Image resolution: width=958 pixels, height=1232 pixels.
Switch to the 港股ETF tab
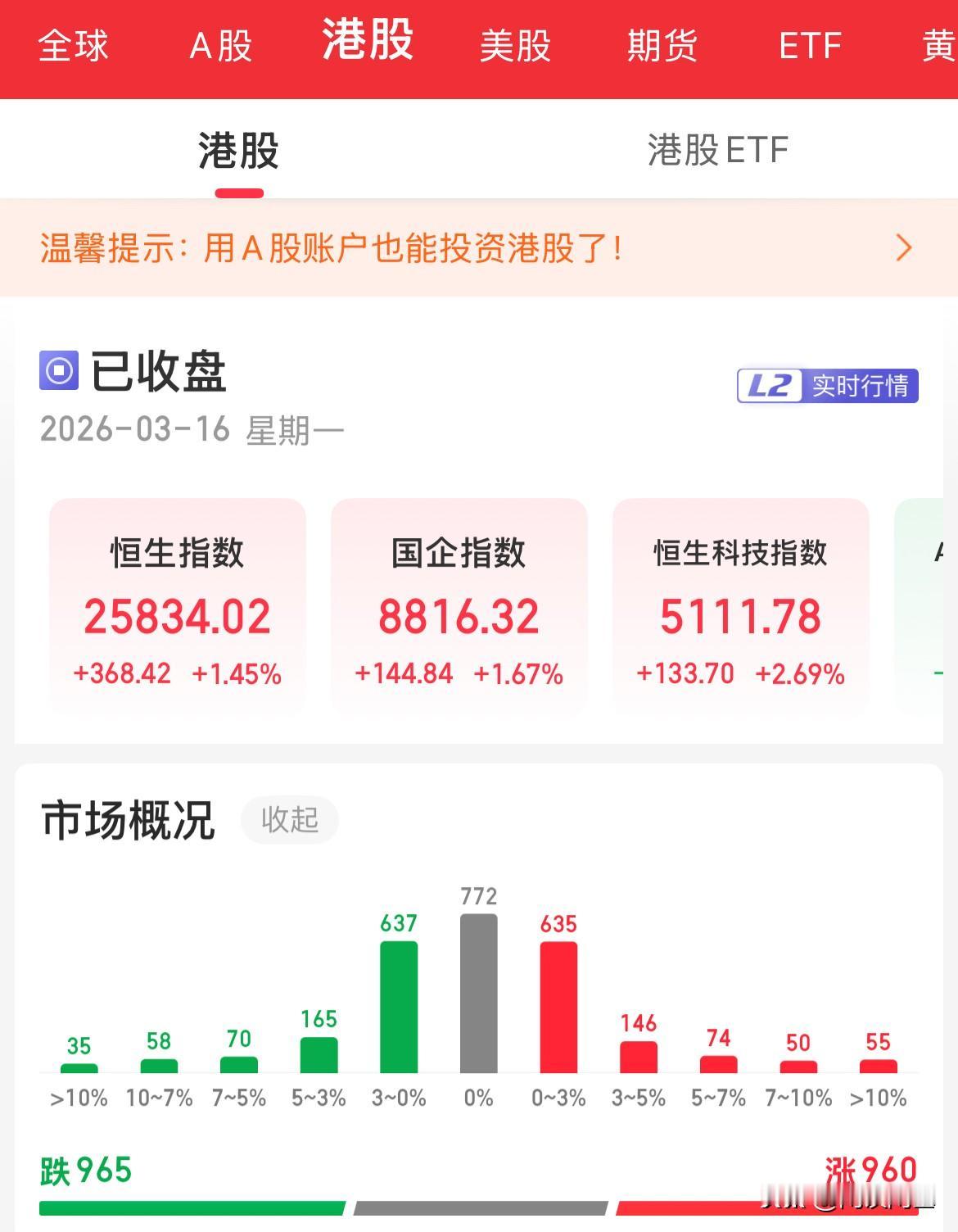coord(716,150)
